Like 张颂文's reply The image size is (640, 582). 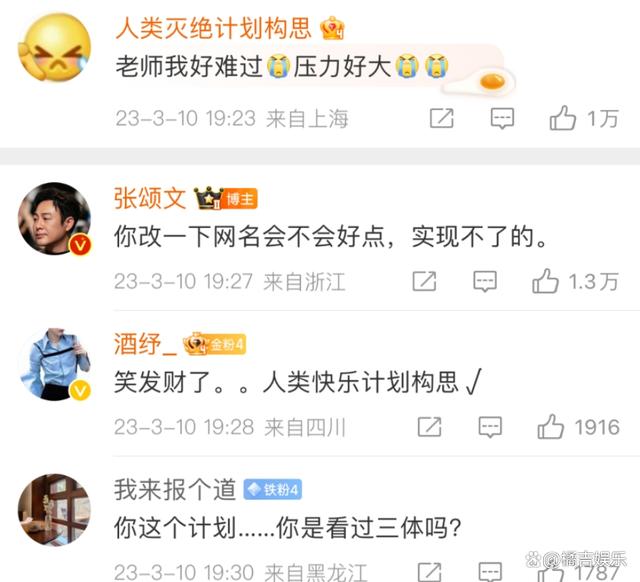546,281
